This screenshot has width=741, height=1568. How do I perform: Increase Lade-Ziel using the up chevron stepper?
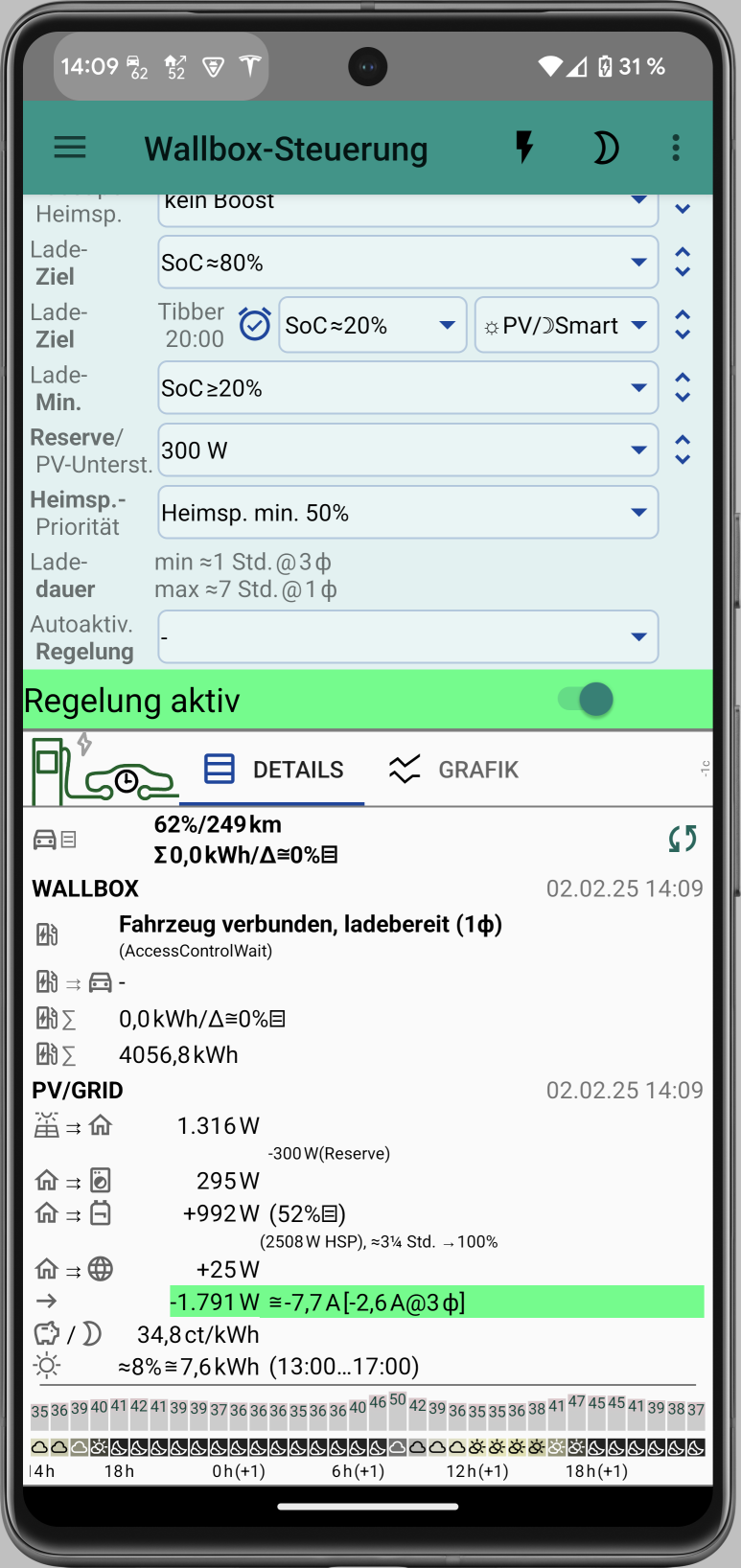pyautogui.click(x=683, y=253)
